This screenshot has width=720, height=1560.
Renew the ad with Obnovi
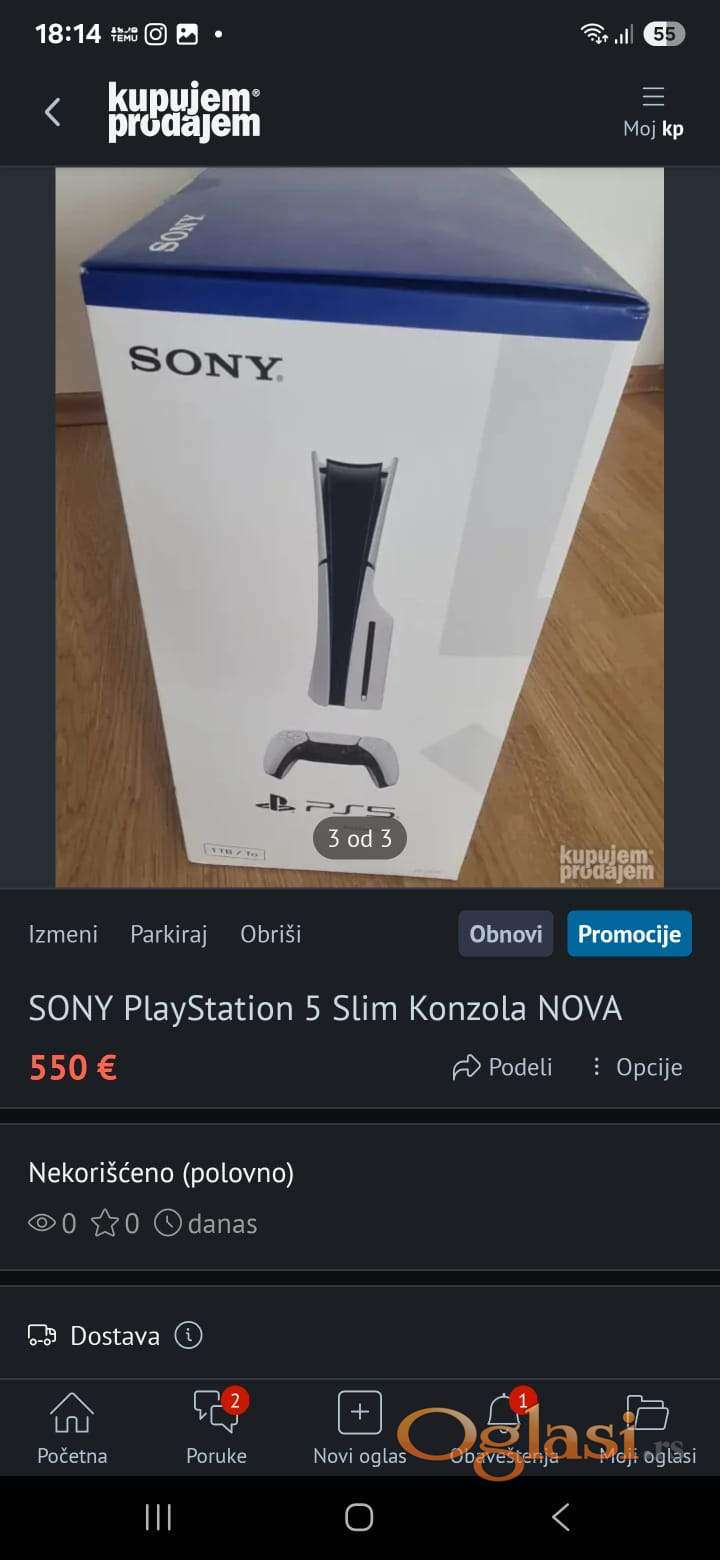point(505,934)
